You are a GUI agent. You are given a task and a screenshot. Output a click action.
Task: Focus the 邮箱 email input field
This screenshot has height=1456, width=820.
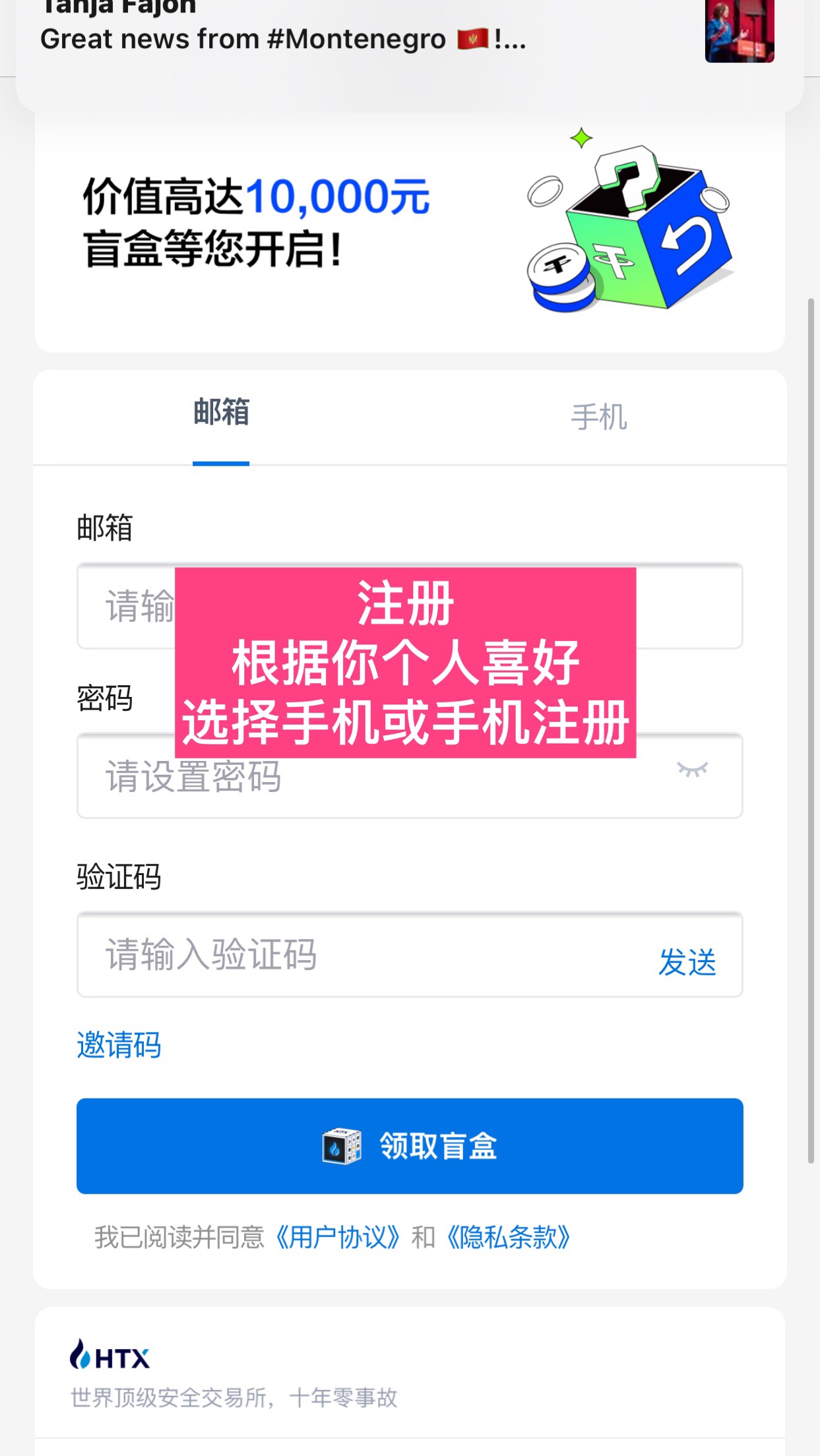(686, 606)
